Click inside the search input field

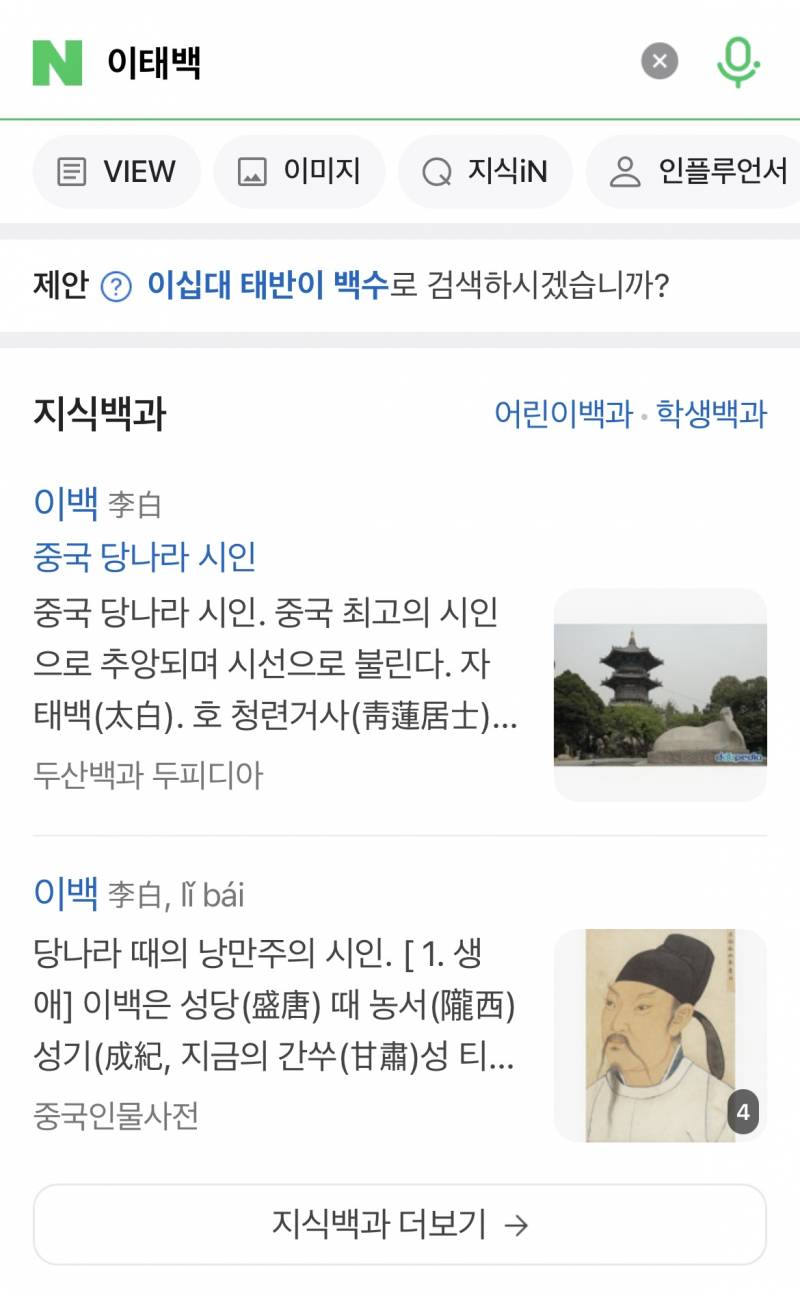click(x=300, y=60)
